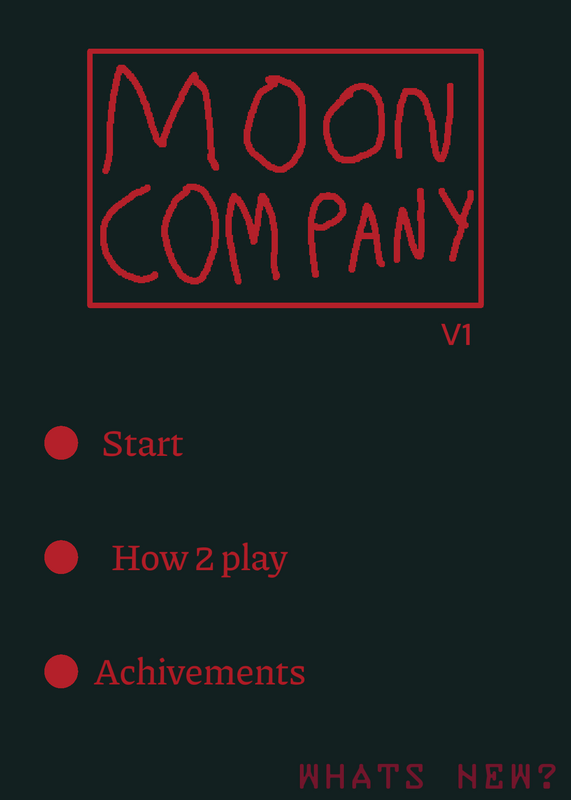Open the How 2 play instructions
The image size is (571, 800).
point(200,559)
